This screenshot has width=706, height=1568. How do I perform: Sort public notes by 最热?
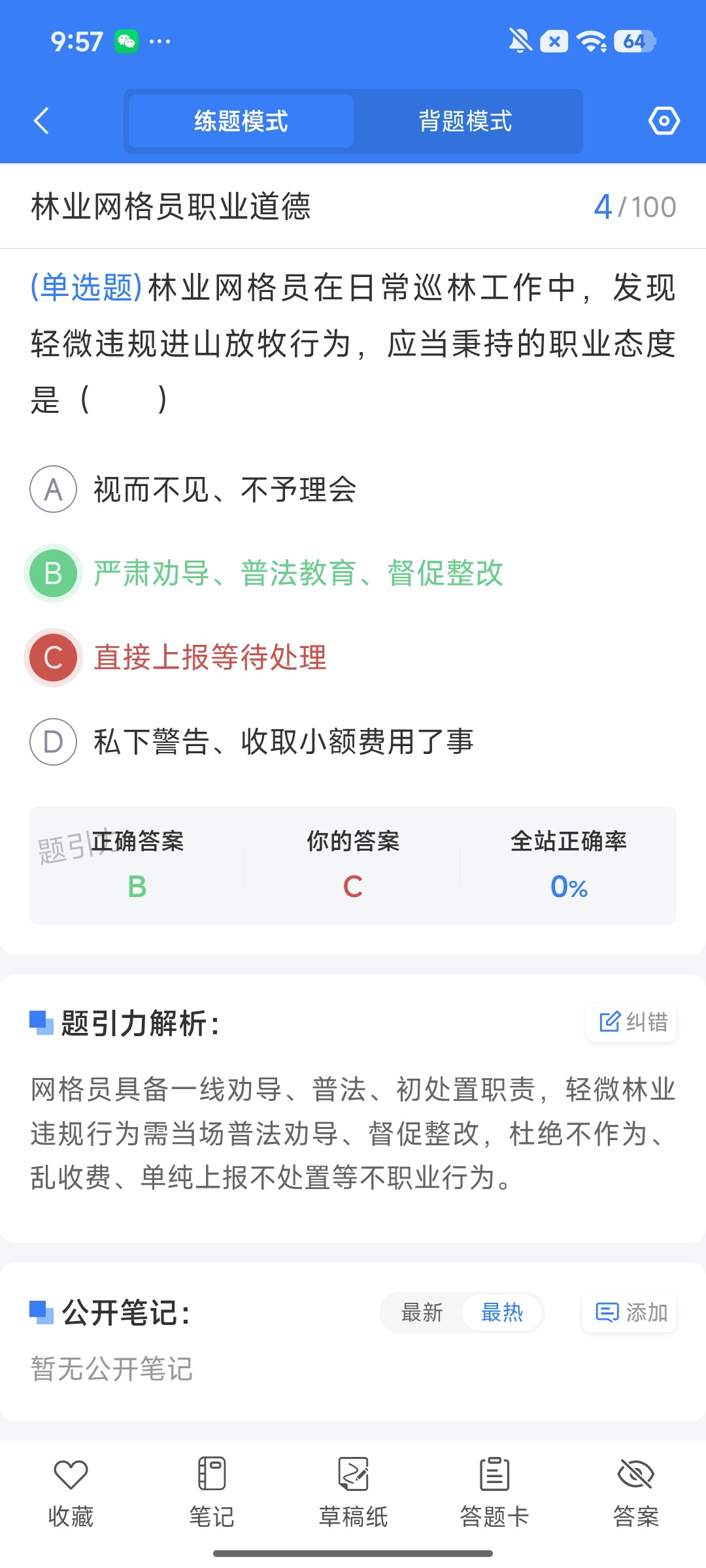tap(502, 1313)
